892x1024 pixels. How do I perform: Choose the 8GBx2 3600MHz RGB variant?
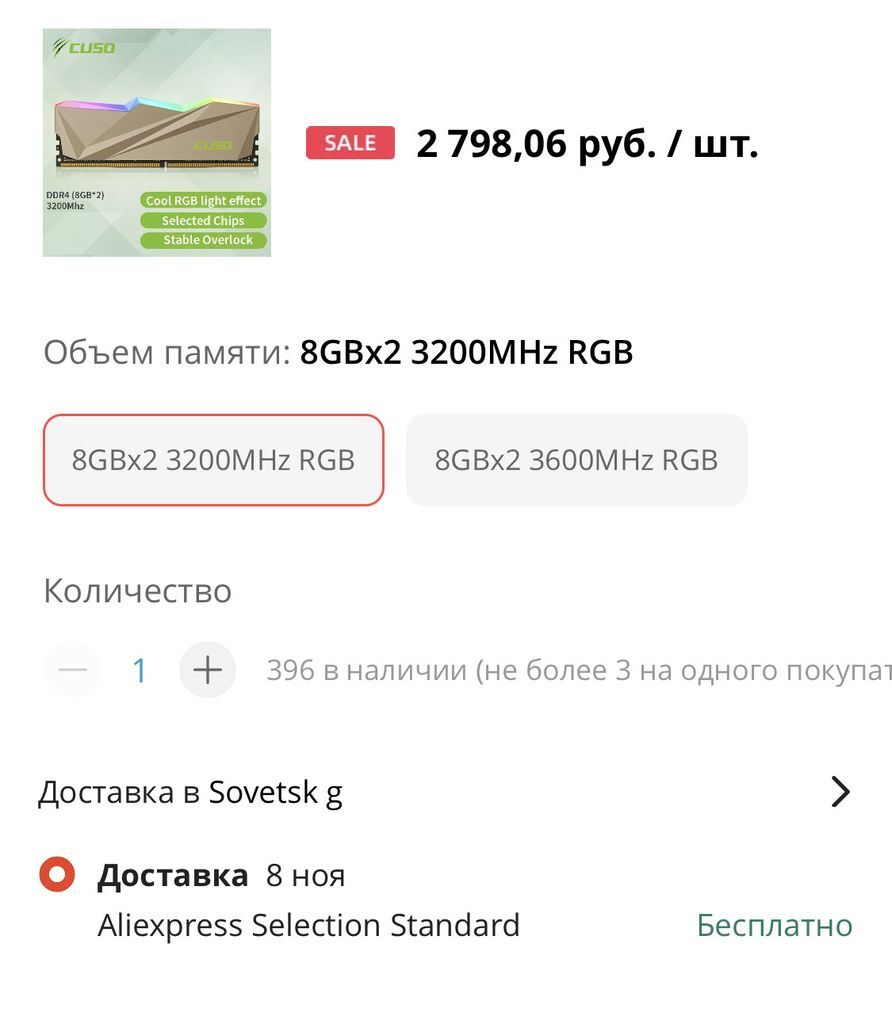[576, 460]
